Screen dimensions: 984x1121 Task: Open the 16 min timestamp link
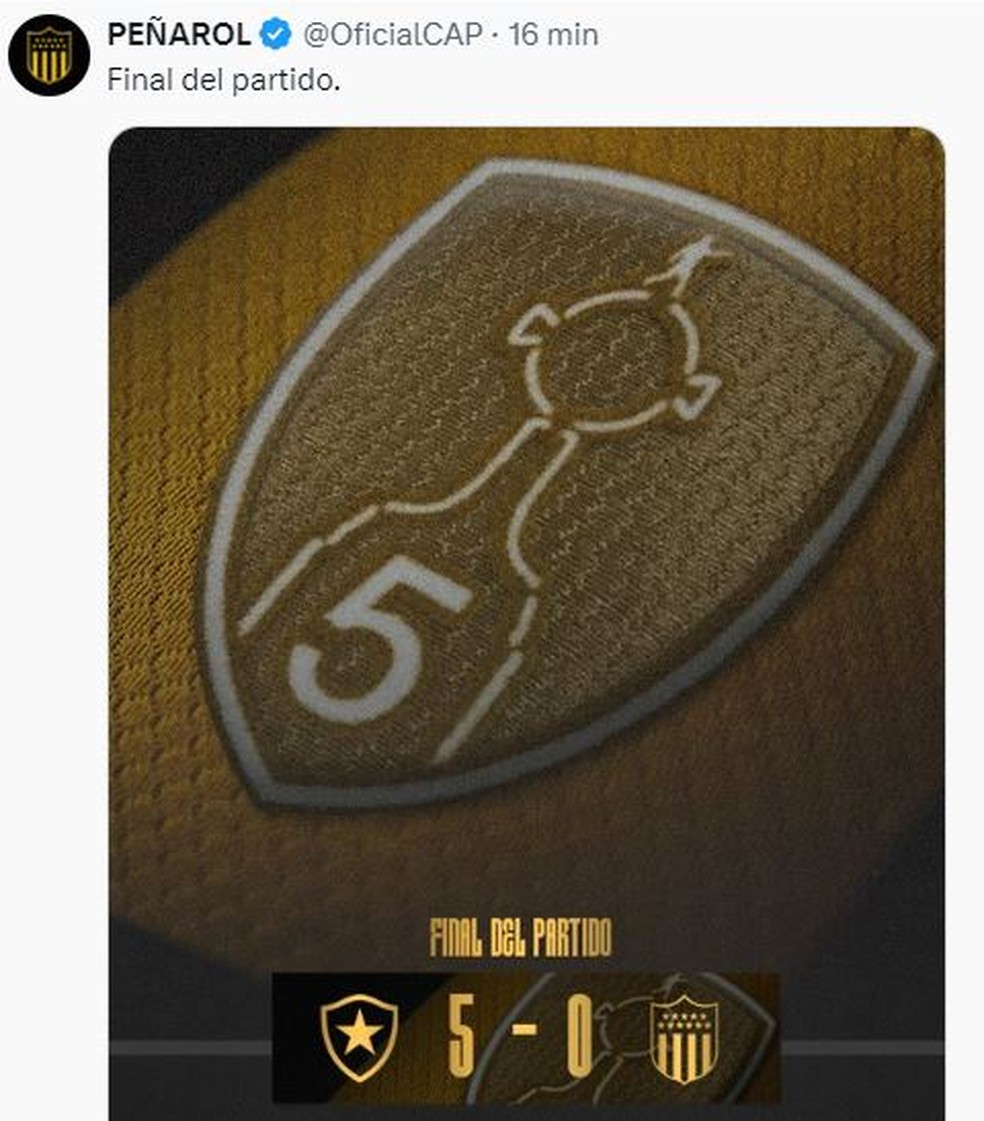pos(553,35)
